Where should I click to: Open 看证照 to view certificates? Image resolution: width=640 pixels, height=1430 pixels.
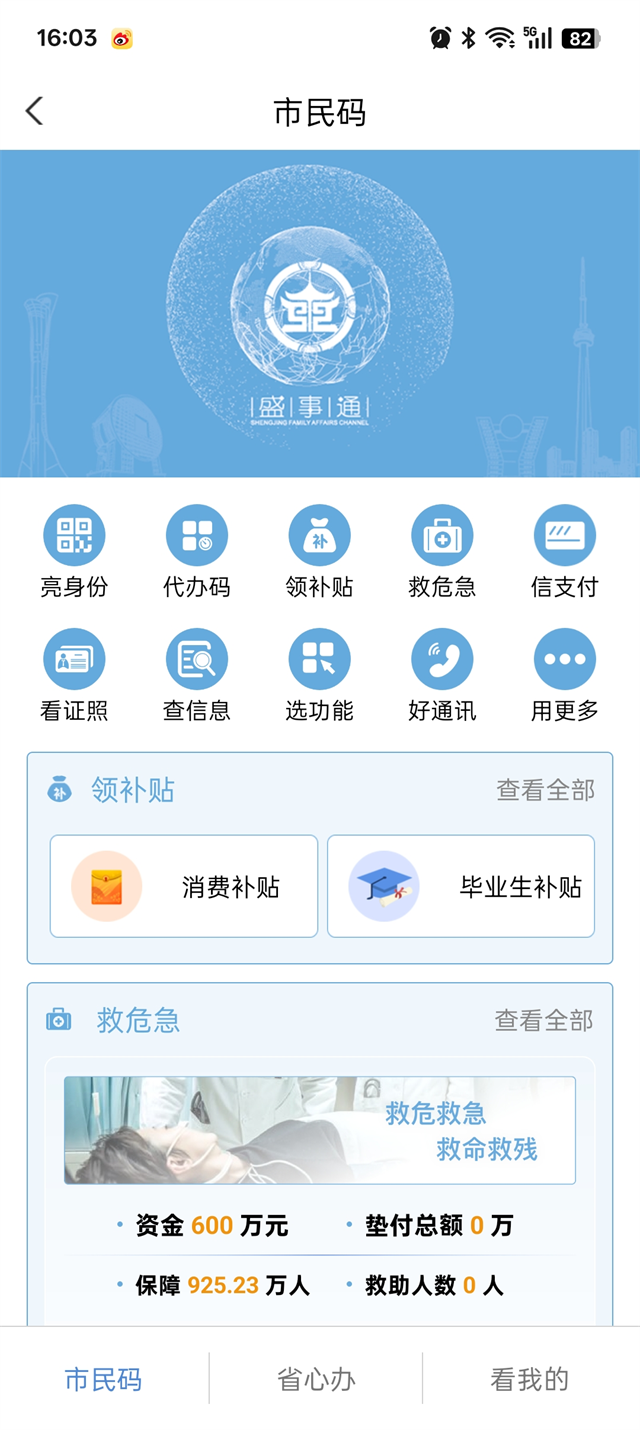[x=74, y=674]
